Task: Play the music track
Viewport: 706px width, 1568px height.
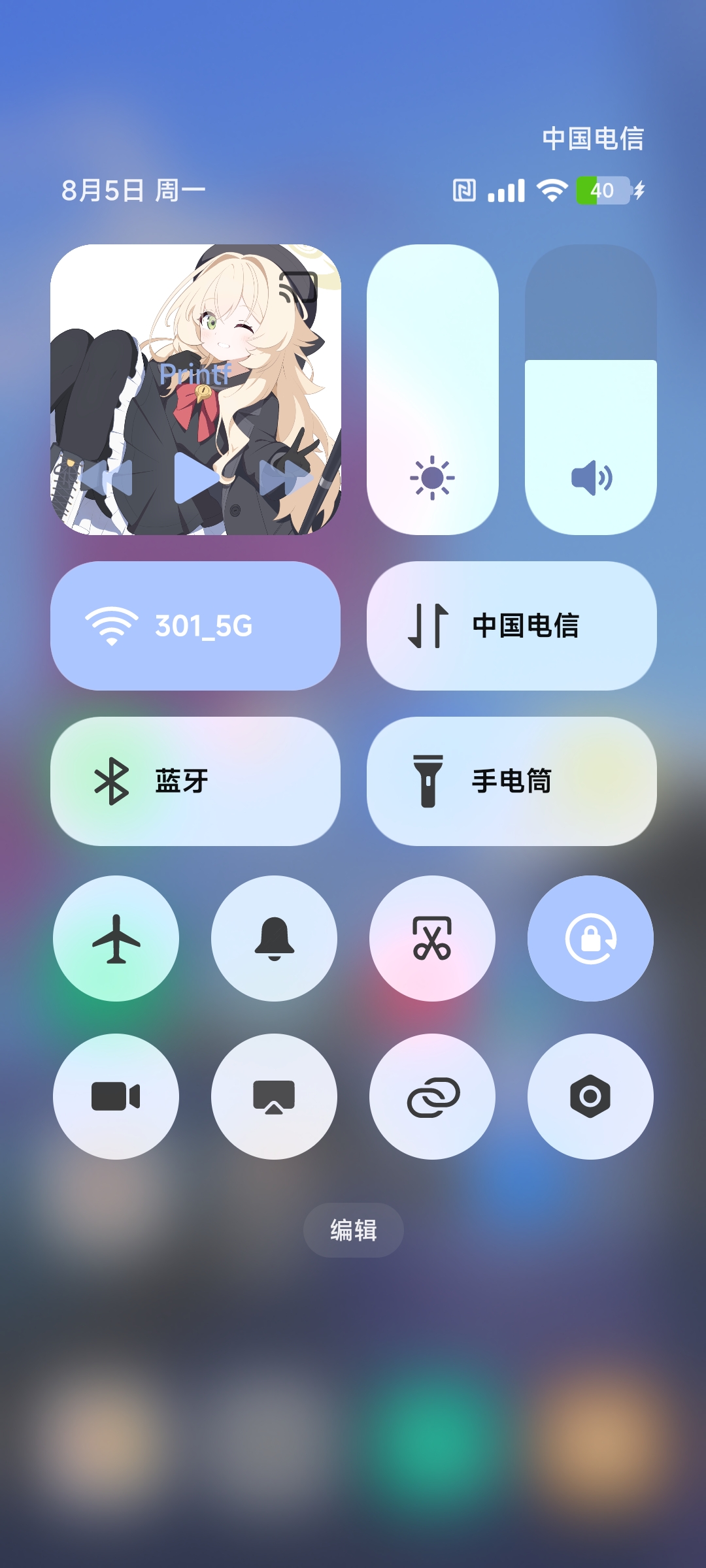Action: [195, 478]
